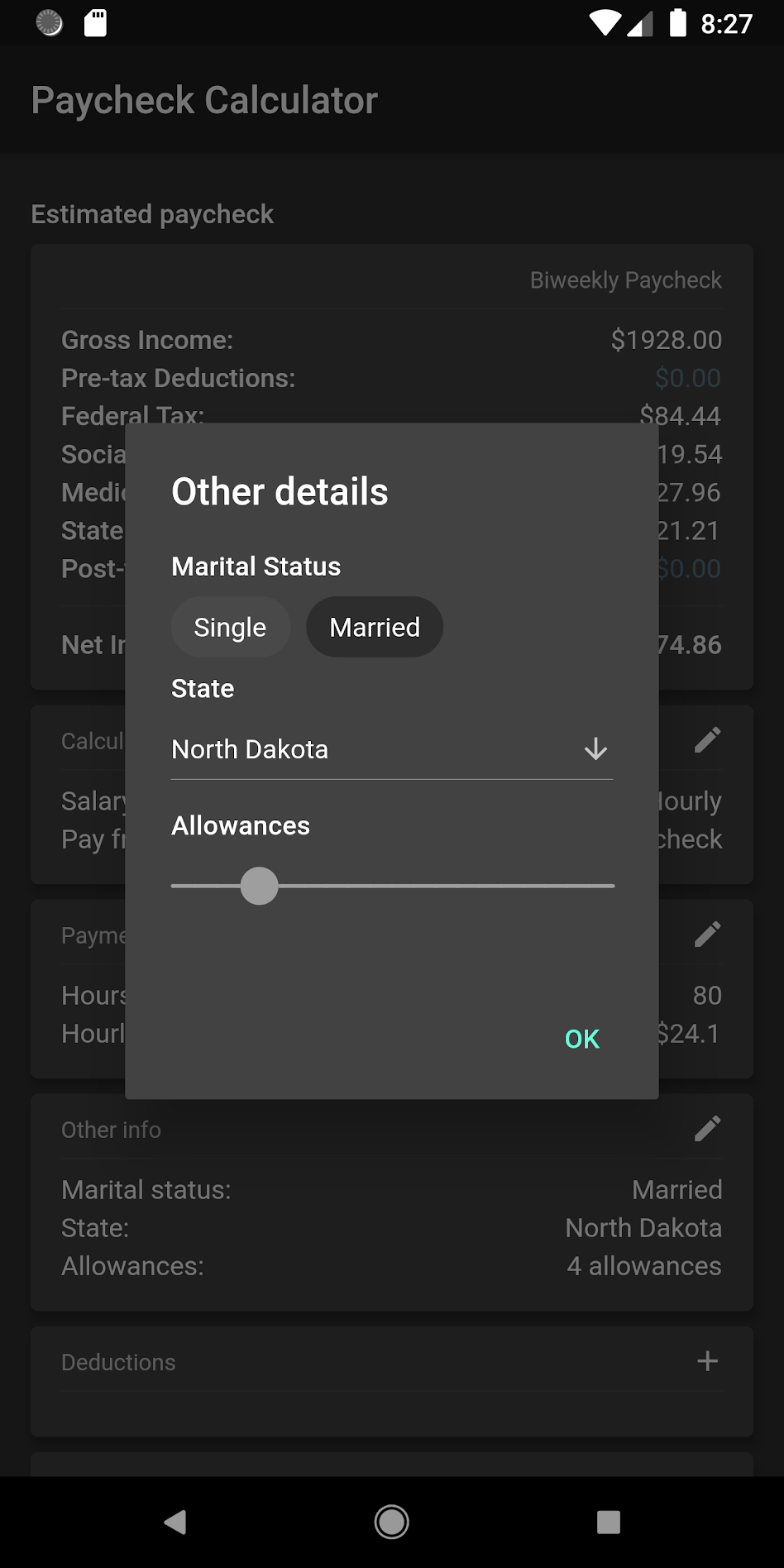The height and width of the screenshot is (1568, 784).
Task: Select Married marital status
Action: click(x=374, y=627)
